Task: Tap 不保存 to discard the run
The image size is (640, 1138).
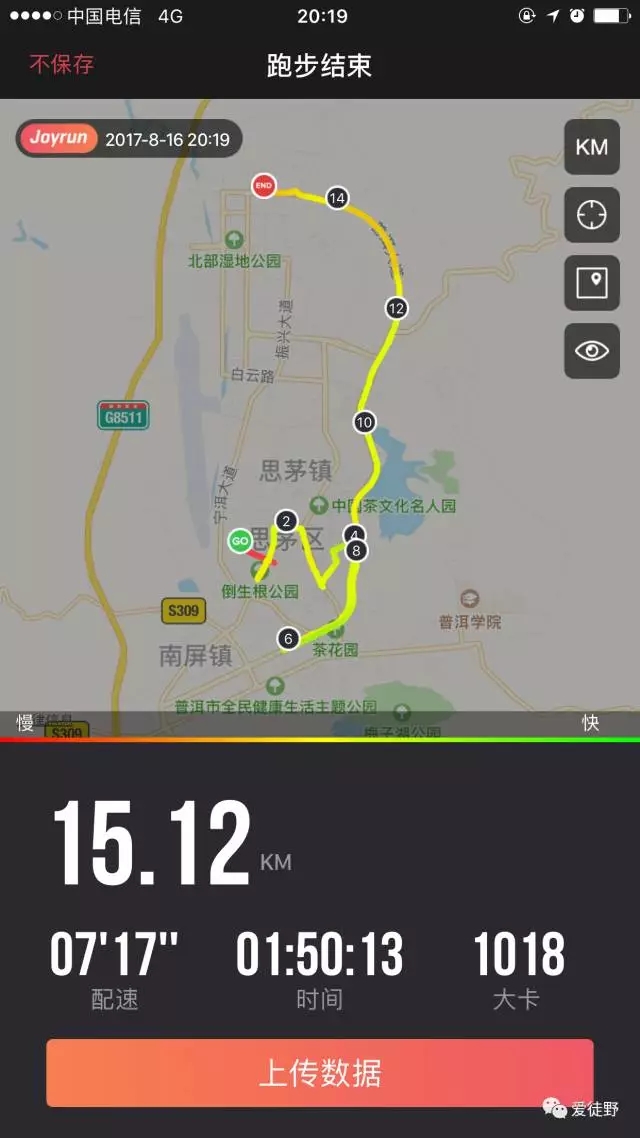Action: 61,65
